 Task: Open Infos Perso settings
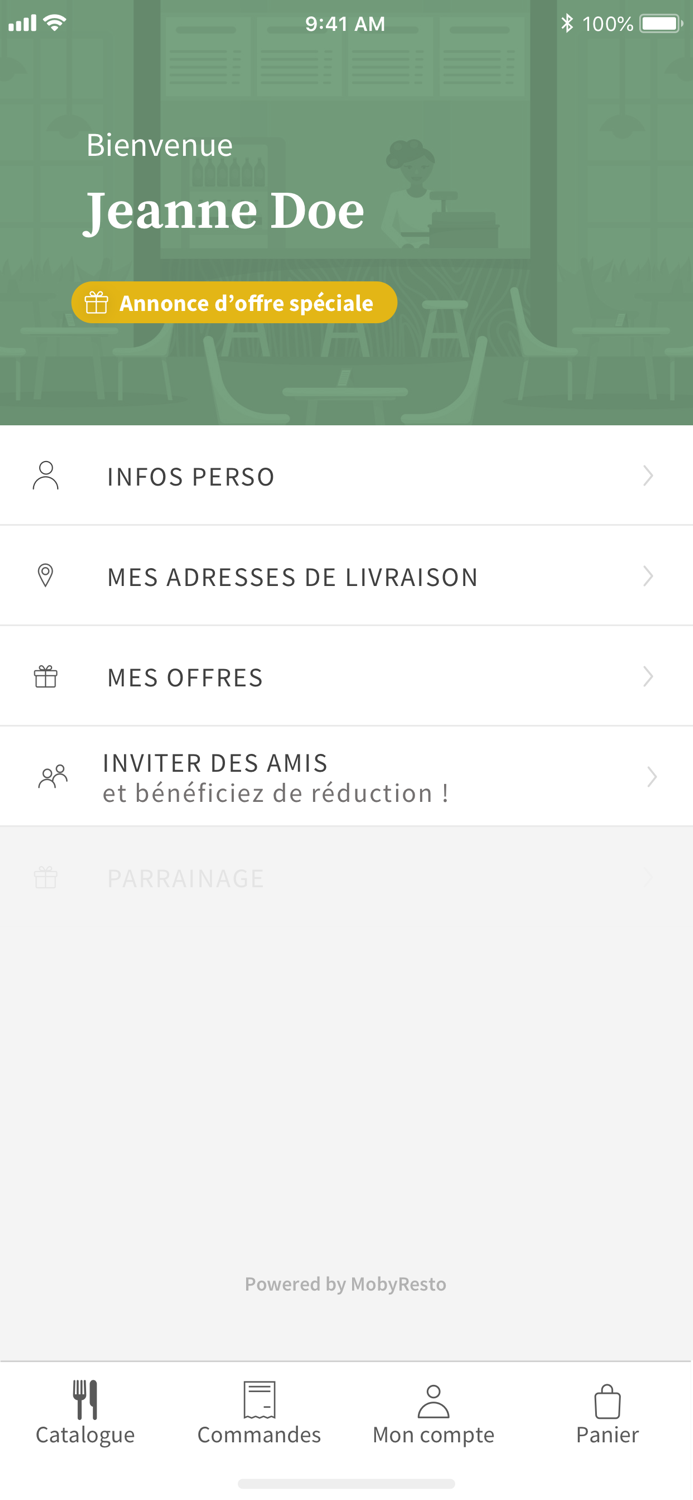tap(346, 476)
